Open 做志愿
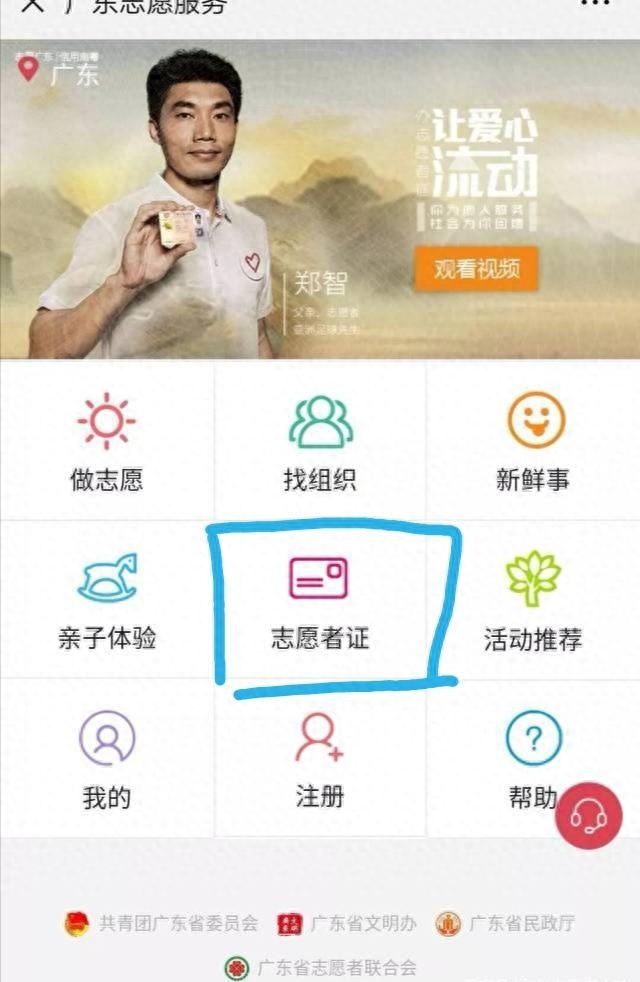The width and height of the screenshot is (640, 982). pyautogui.click(x=107, y=442)
